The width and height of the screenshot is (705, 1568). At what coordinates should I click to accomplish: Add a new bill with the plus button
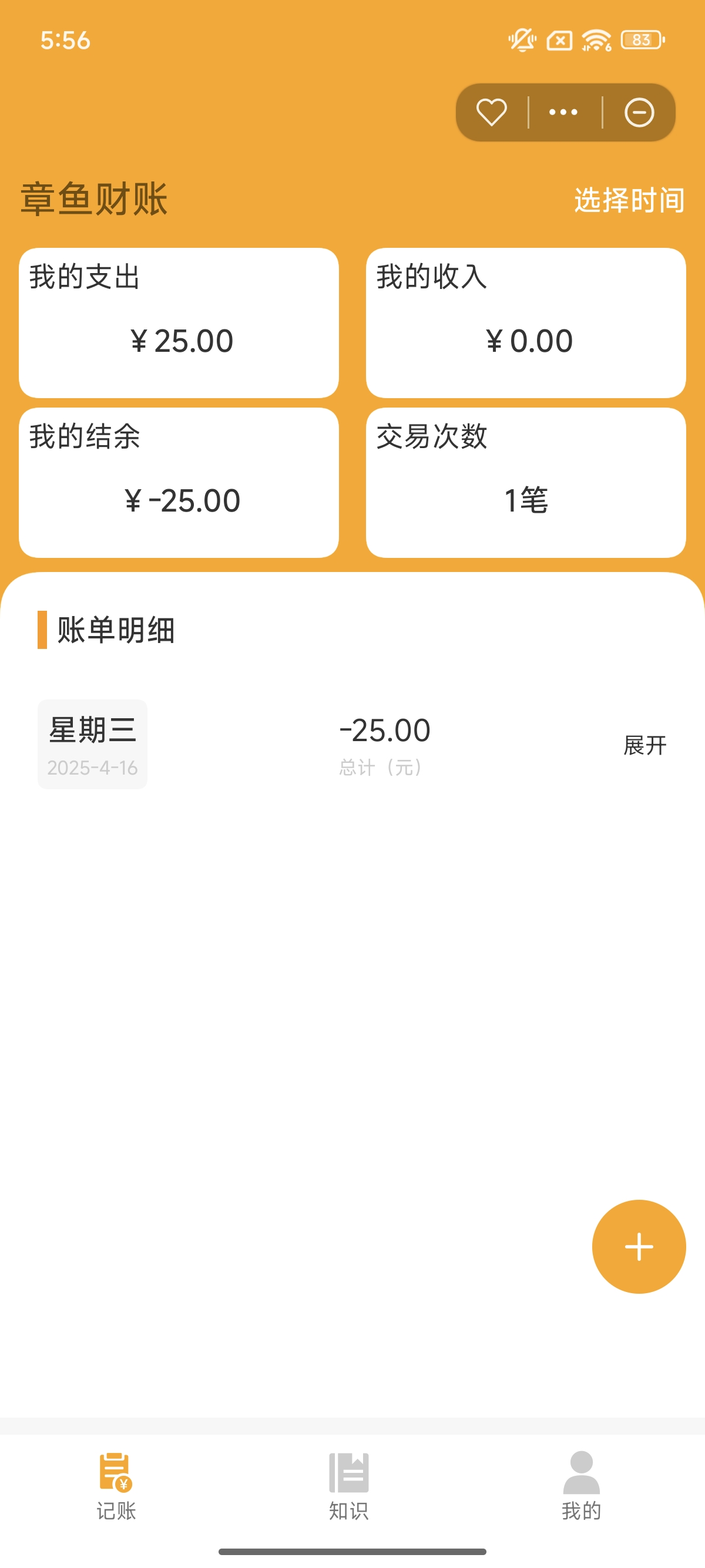(x=639, y=1247)
